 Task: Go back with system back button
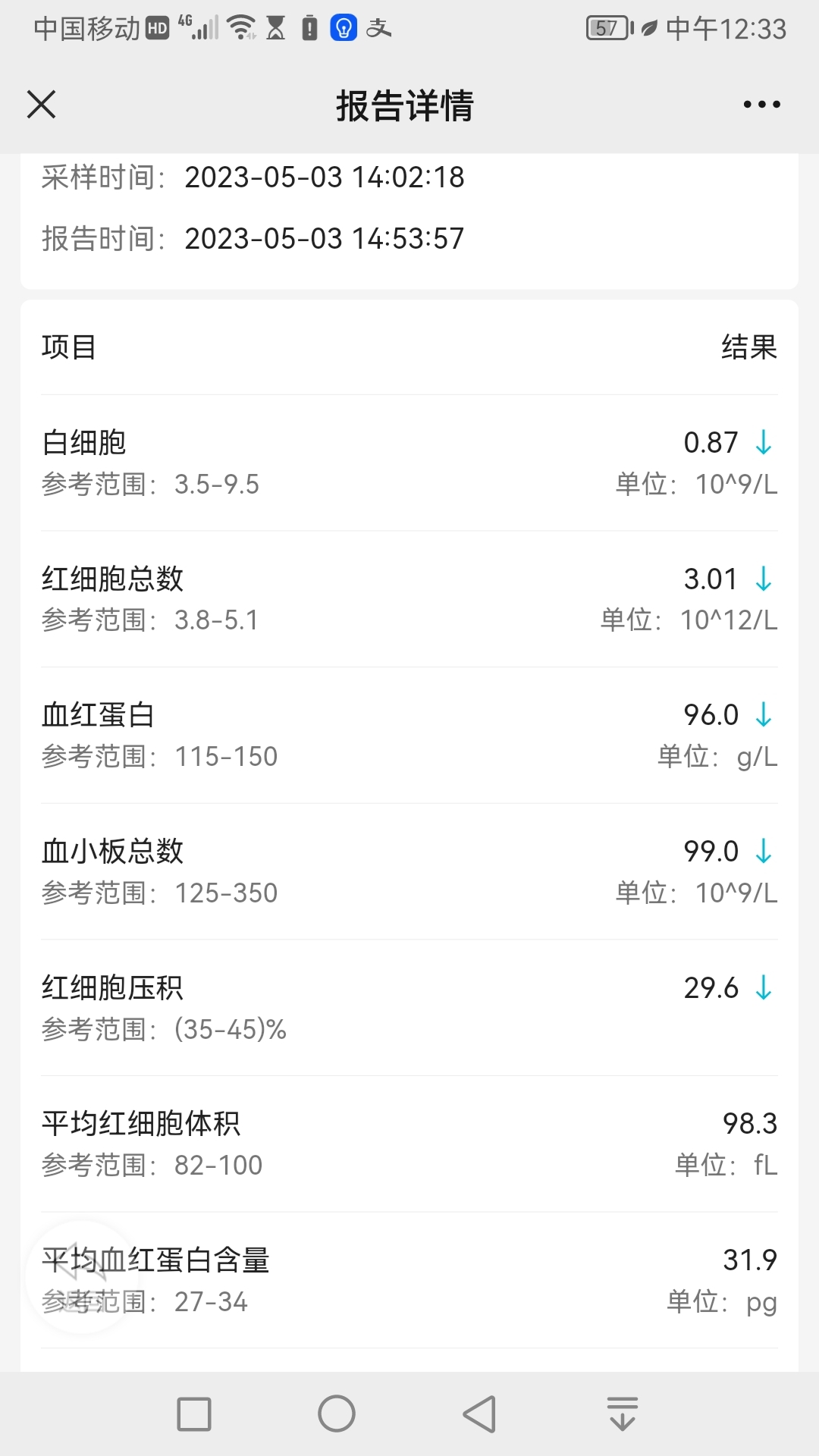point(479,1414)
